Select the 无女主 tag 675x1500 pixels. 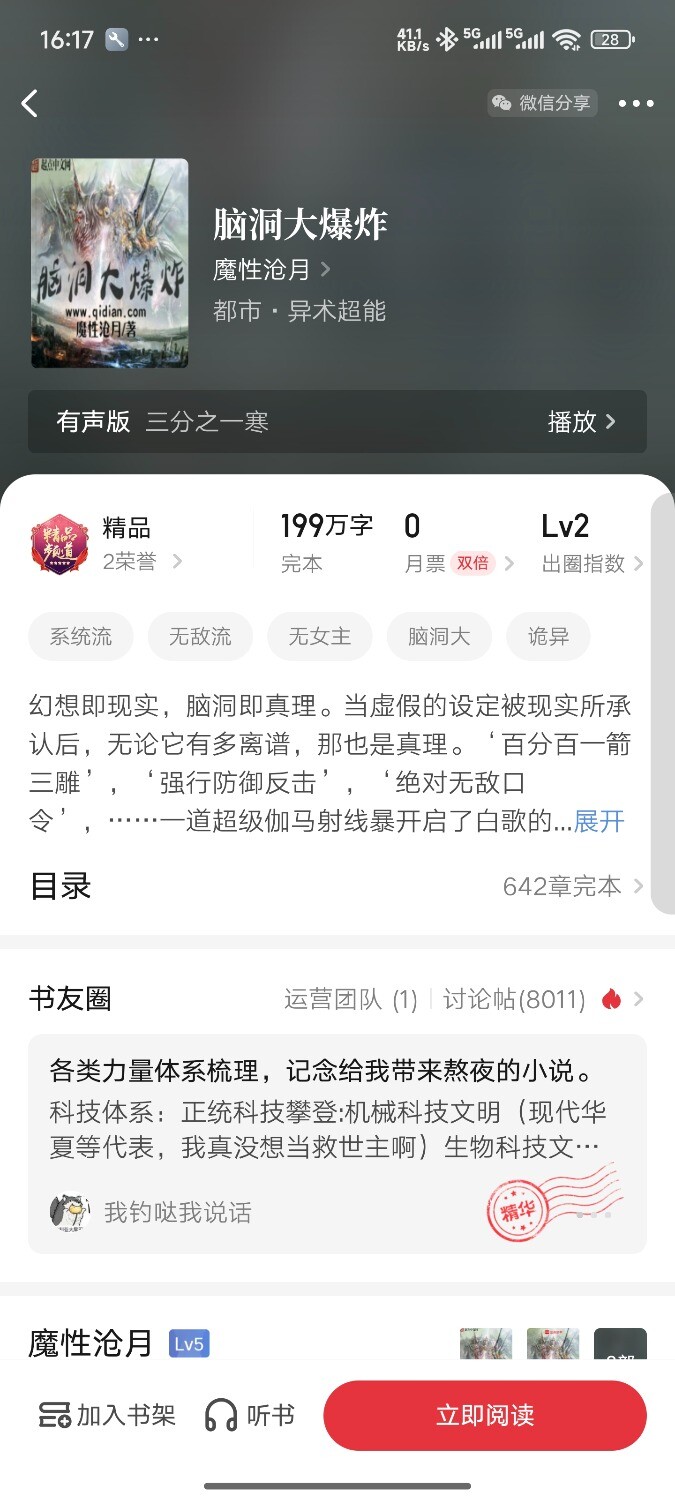320,637
